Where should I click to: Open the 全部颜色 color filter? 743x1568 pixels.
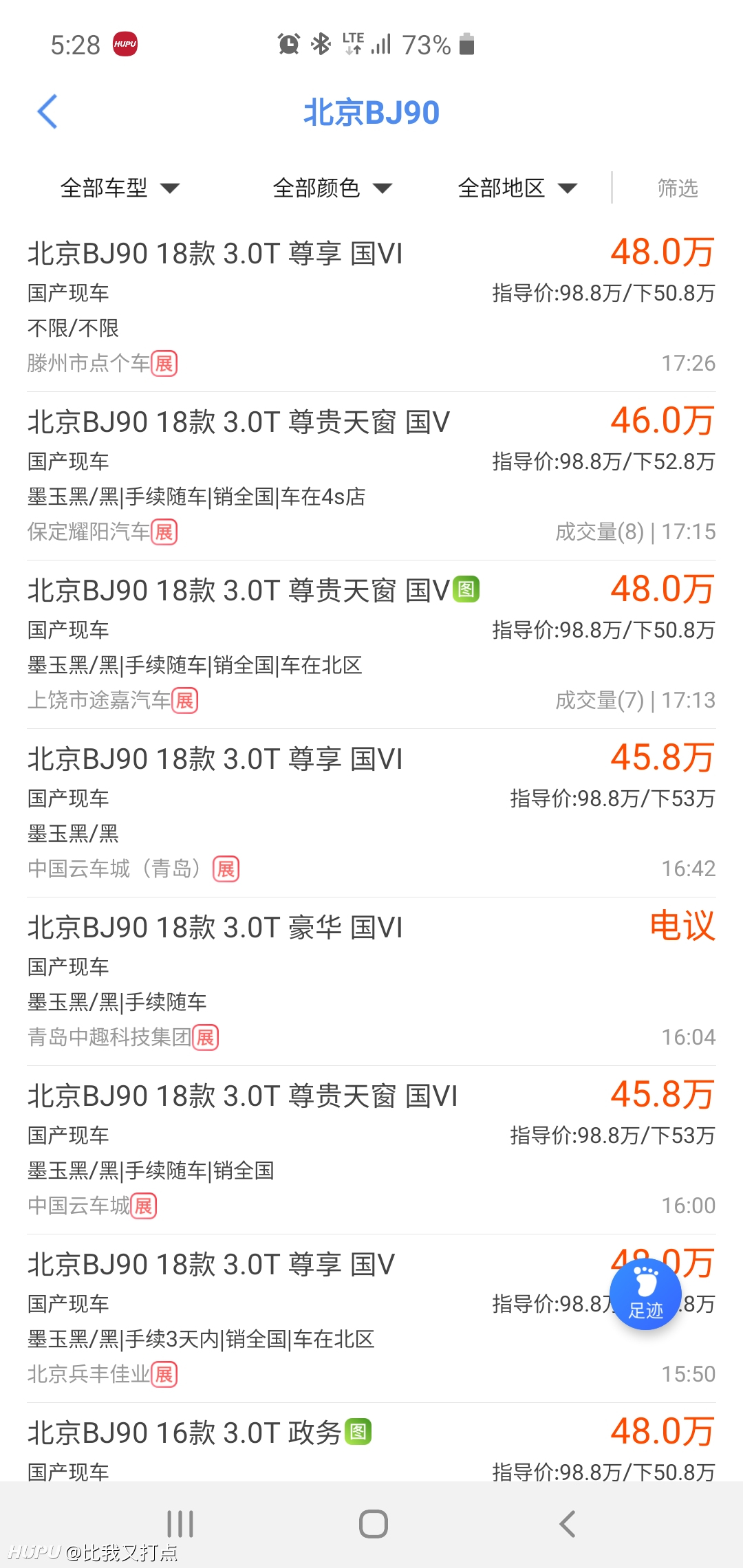tap(332, 188)
